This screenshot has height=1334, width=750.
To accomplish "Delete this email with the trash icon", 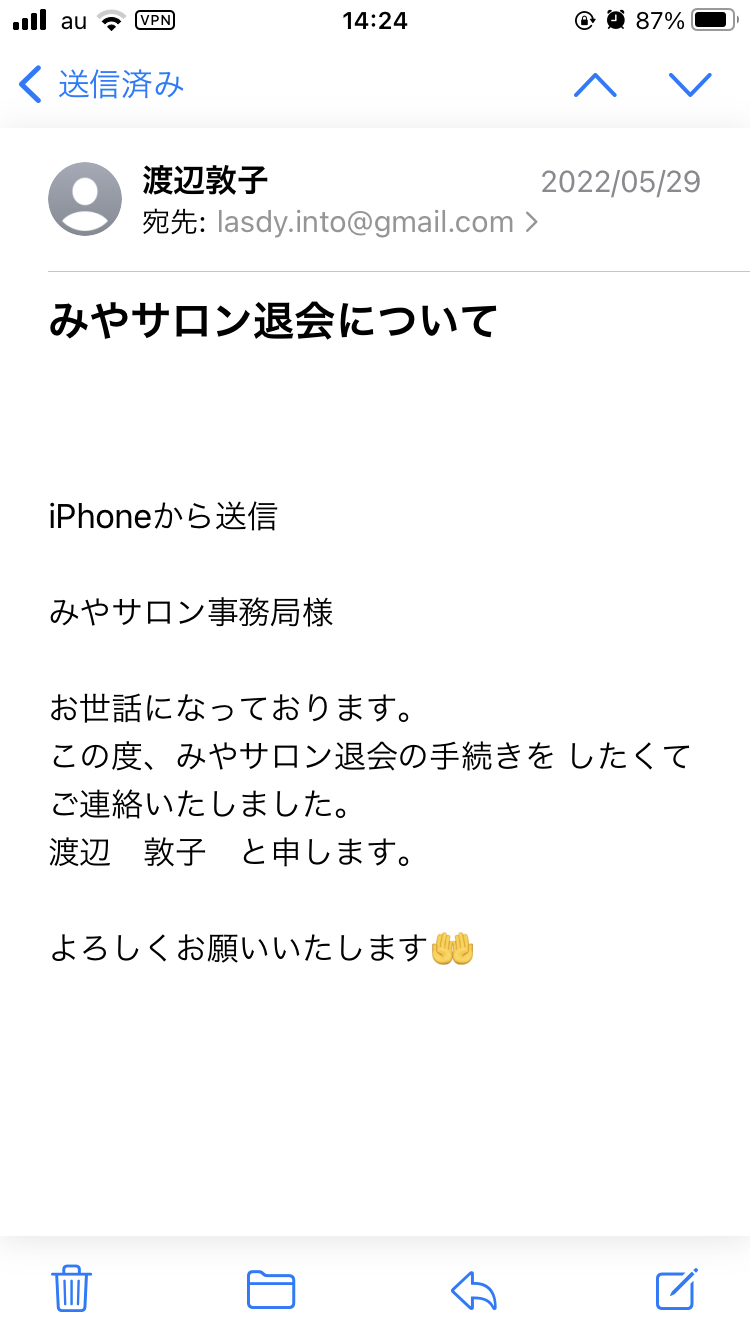I will pos(71,1288).
